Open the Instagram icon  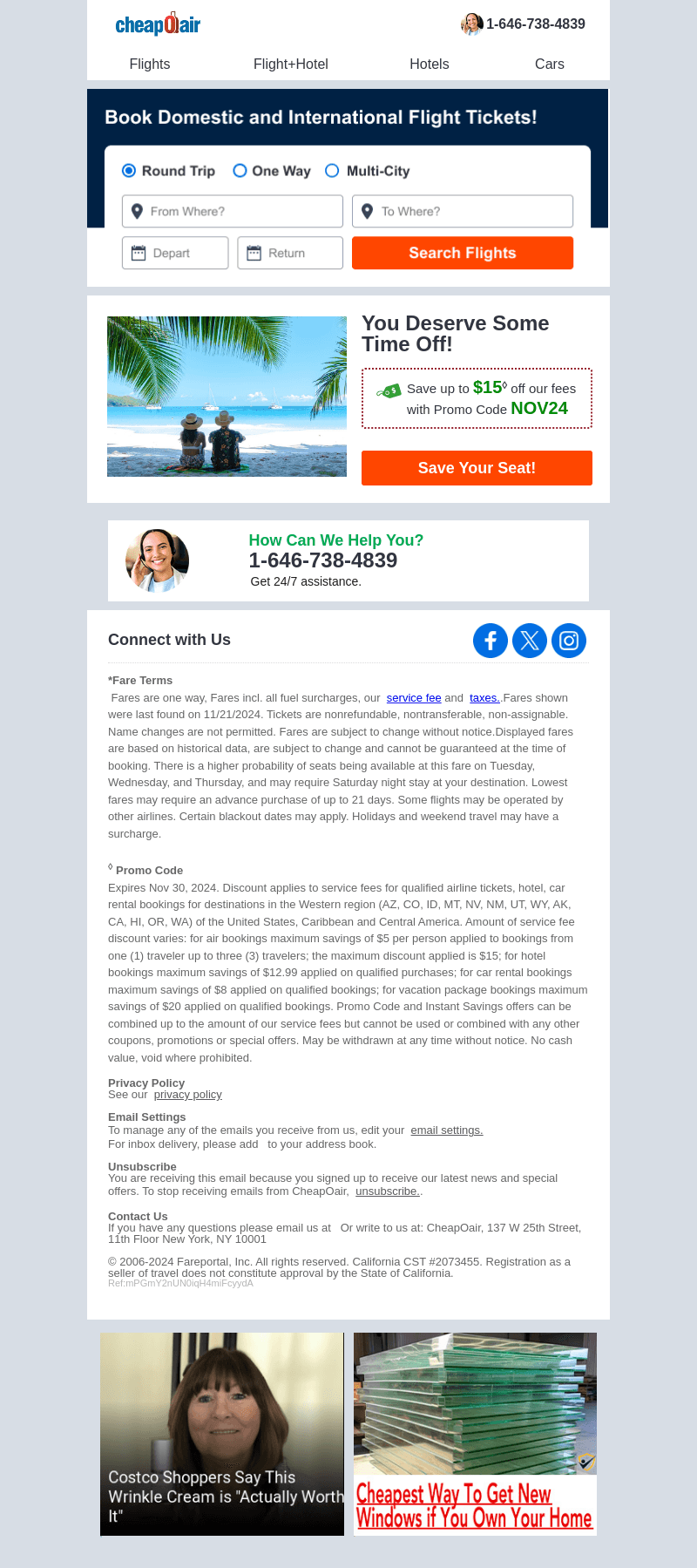point(569,641)
